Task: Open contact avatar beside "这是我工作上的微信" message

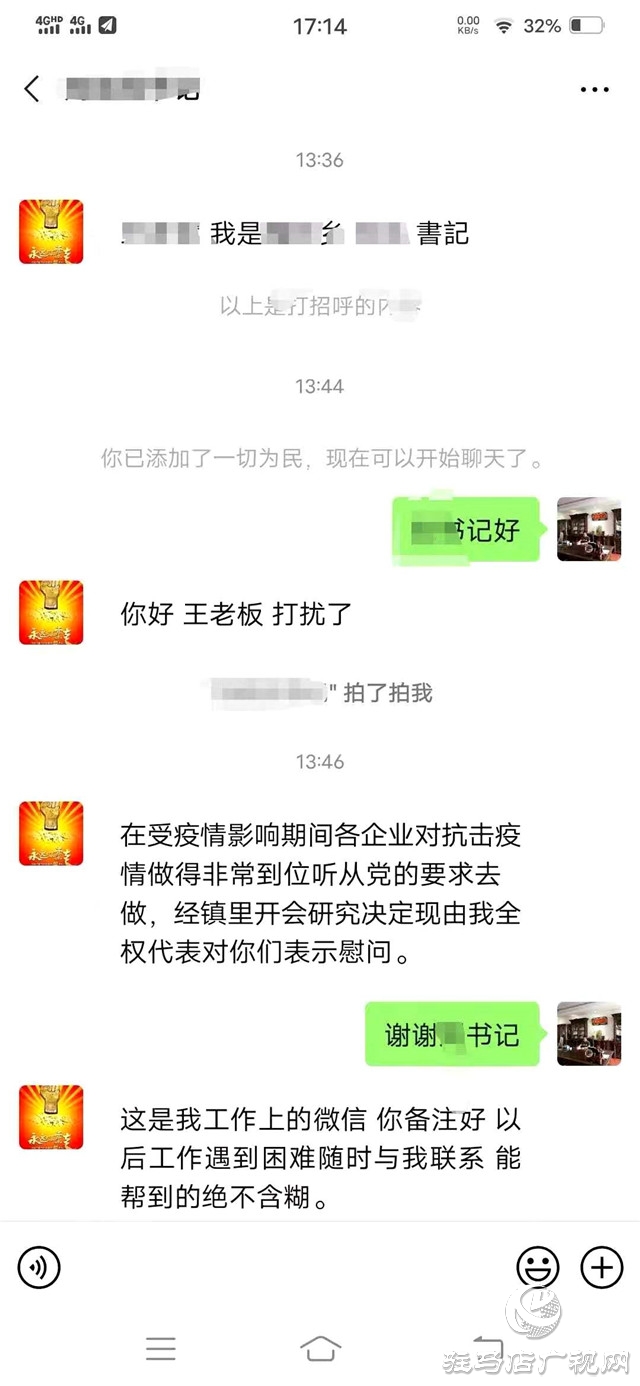Action: [x=51, y=1117]
